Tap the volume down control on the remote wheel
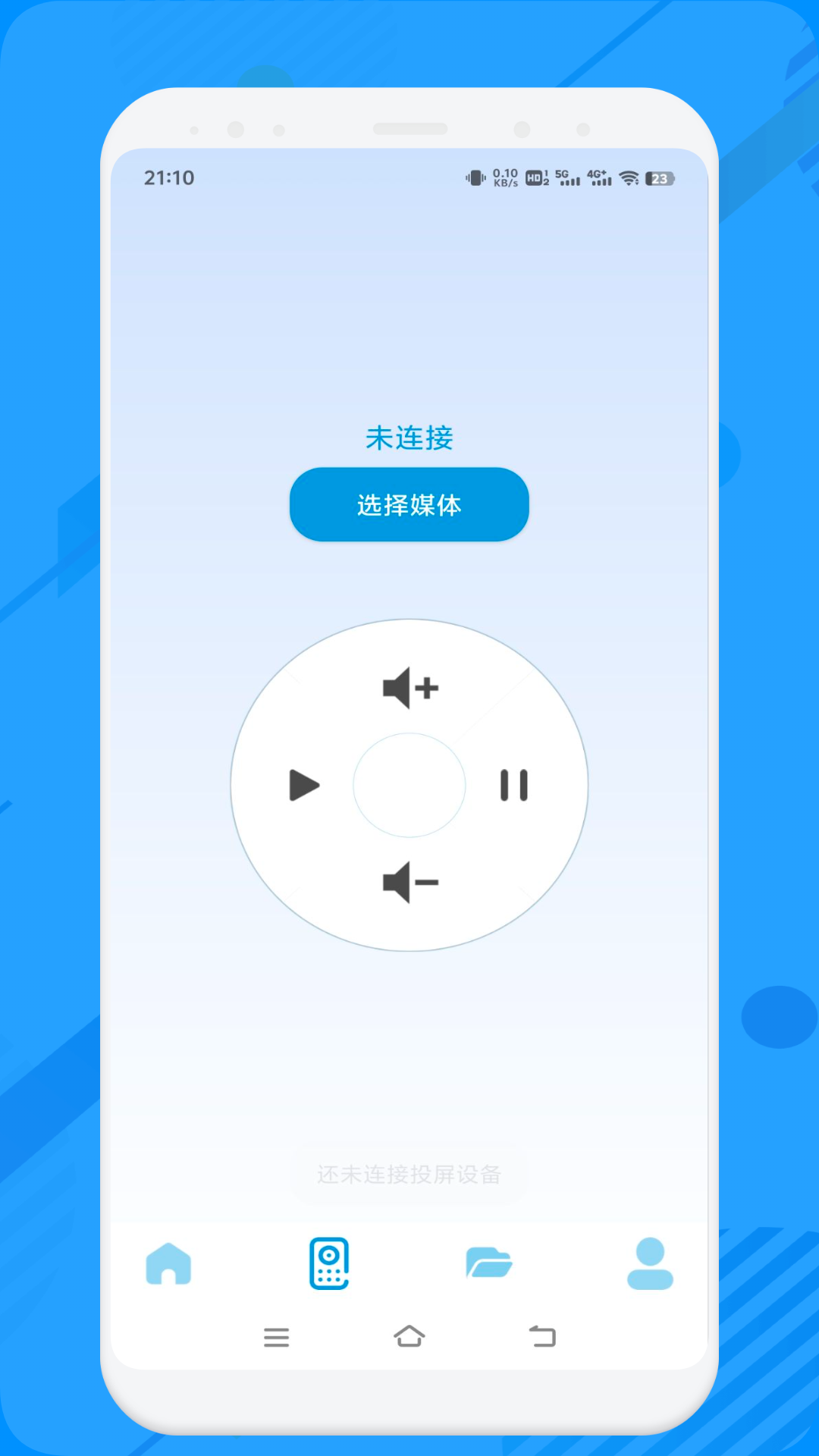This screenshot has height=1456, width=819. 409,882
